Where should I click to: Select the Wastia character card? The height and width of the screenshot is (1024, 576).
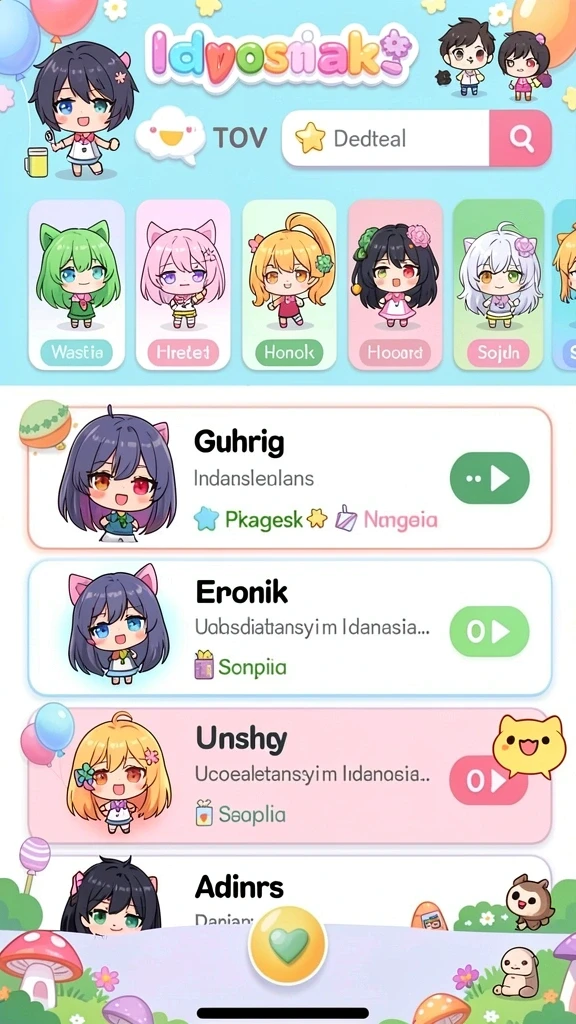point(77,285)
